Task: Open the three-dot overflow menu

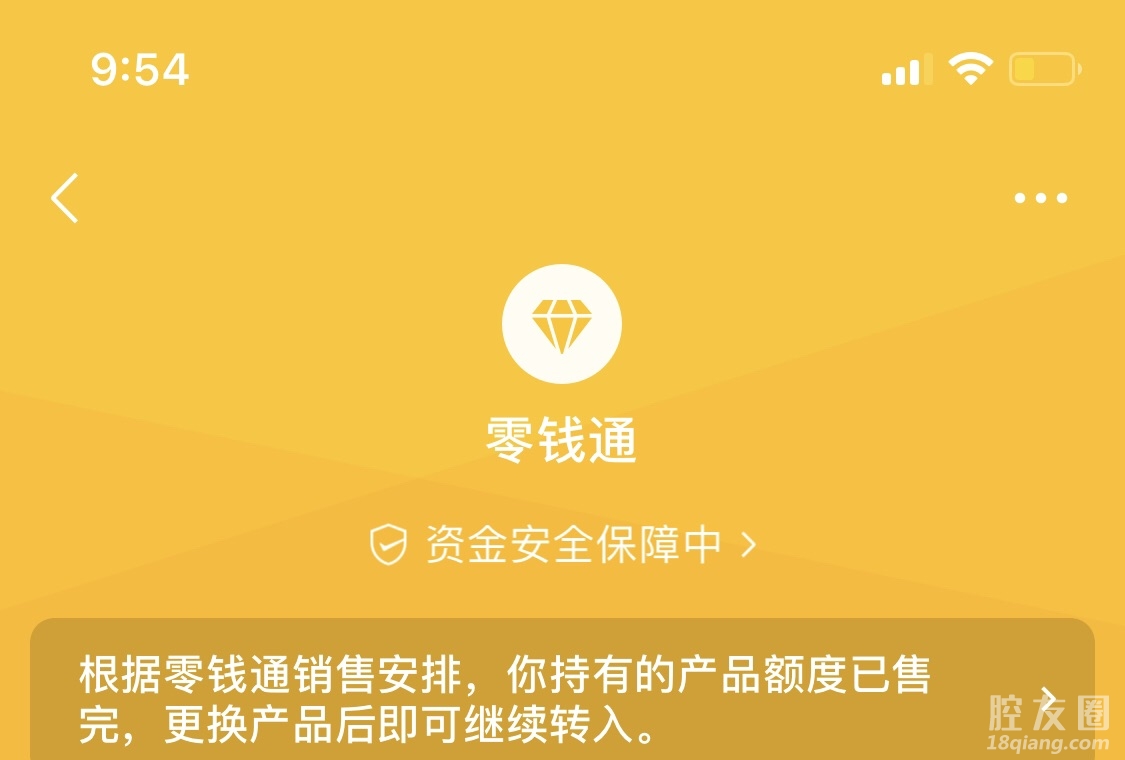Action: [1041, 198]
